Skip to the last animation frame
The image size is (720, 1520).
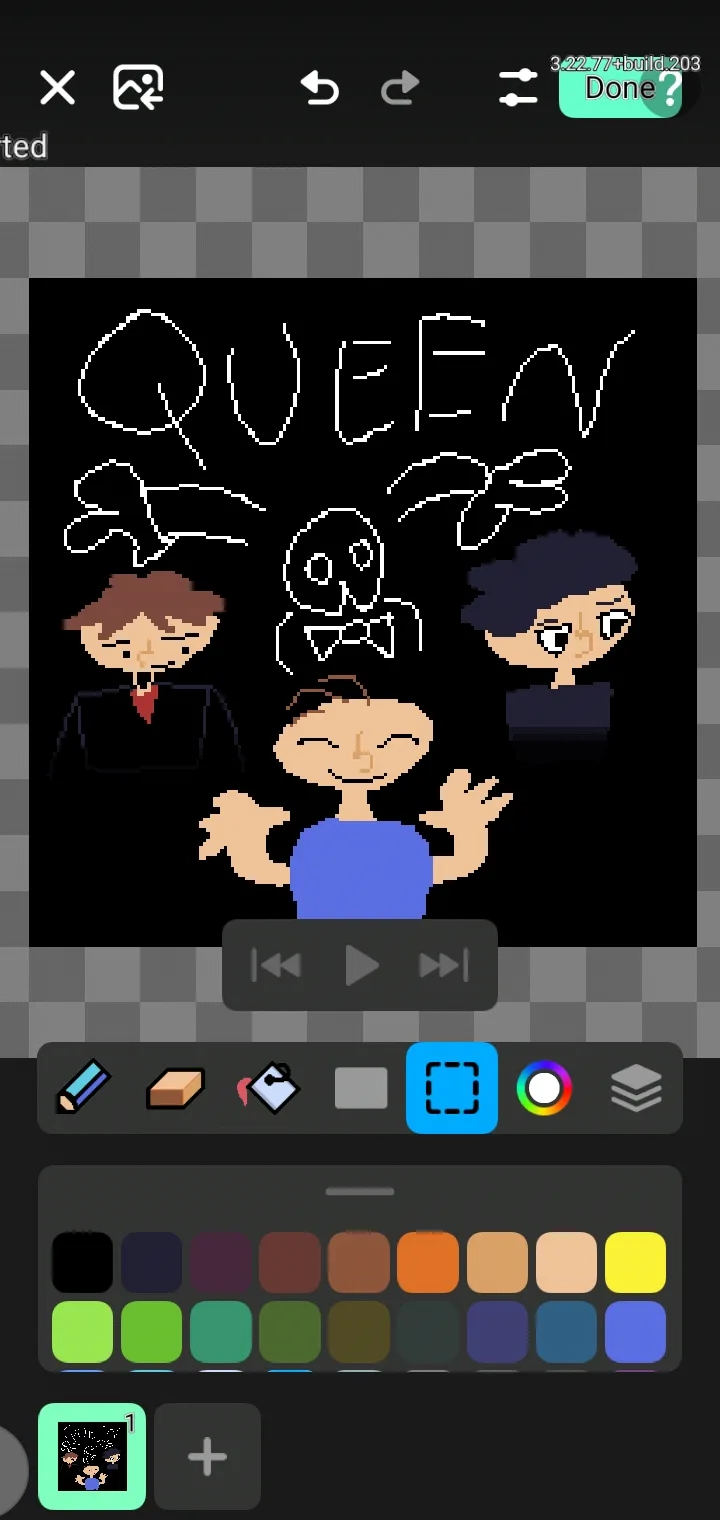coord(443,965)
